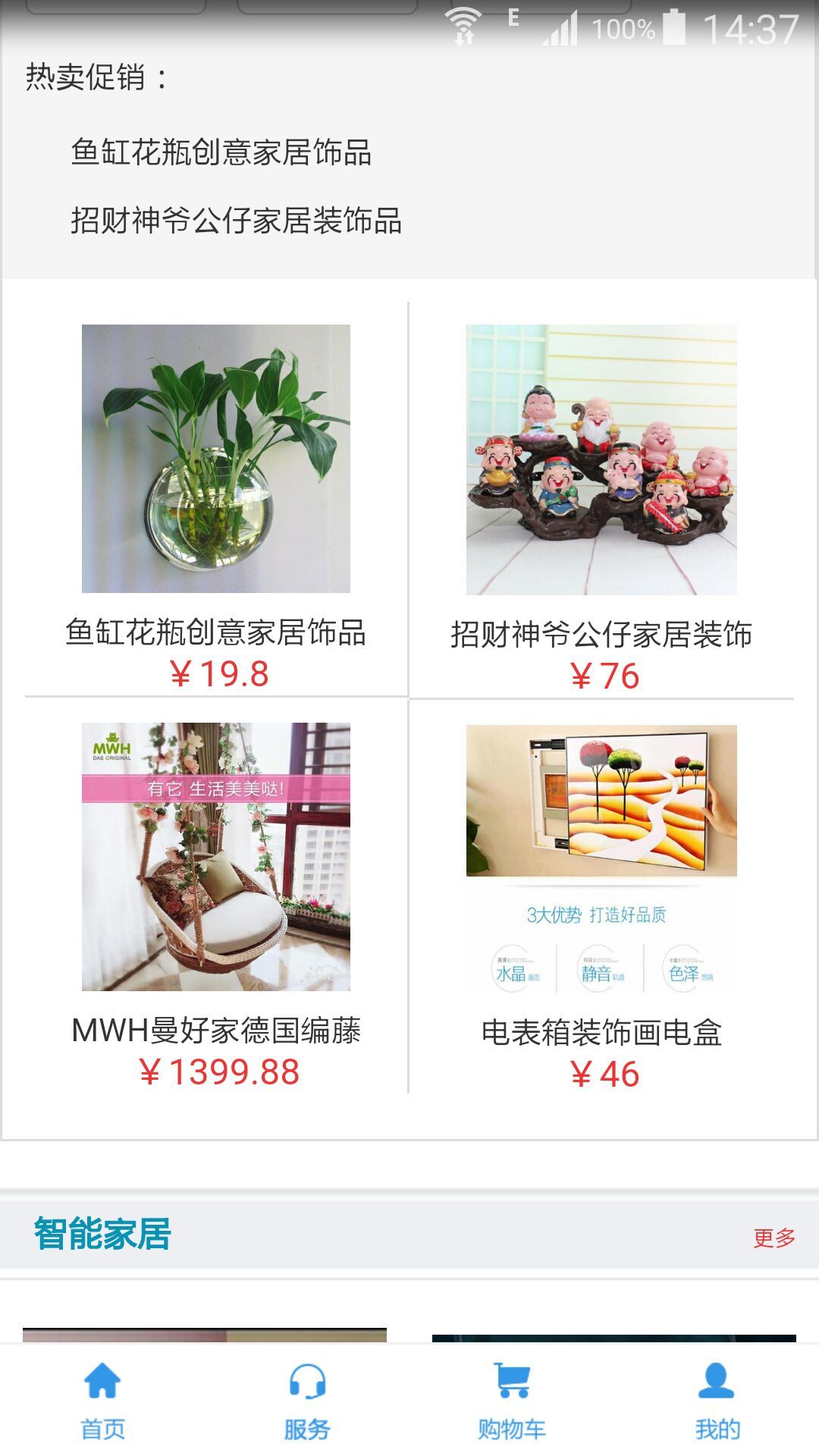Open the 招财神爷公仔家居装饰品 promotion link
Screen dimensions: 819x1456
pyautogui.click(x=236, y=221)
